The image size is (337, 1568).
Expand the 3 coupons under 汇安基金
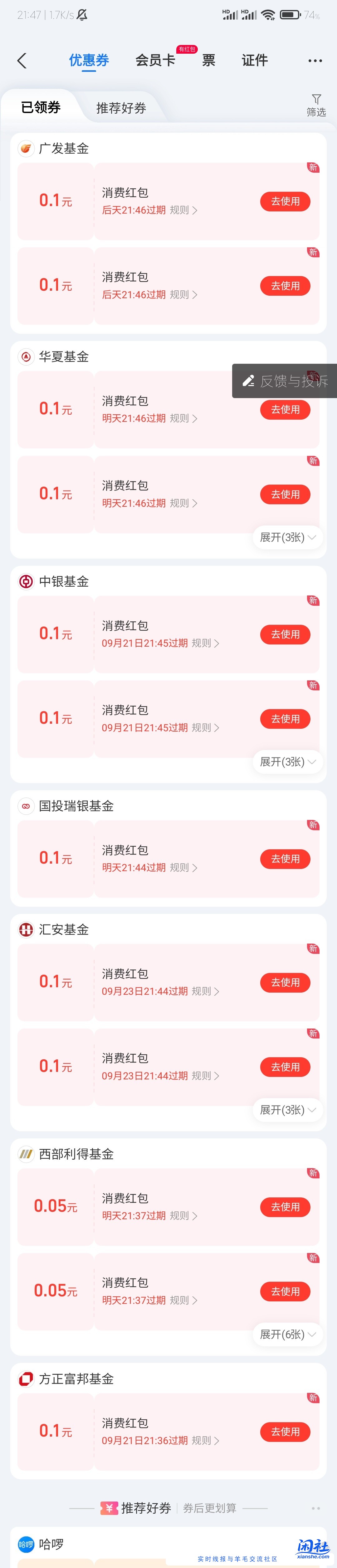pyautogui.click(x=287, y=1110)
